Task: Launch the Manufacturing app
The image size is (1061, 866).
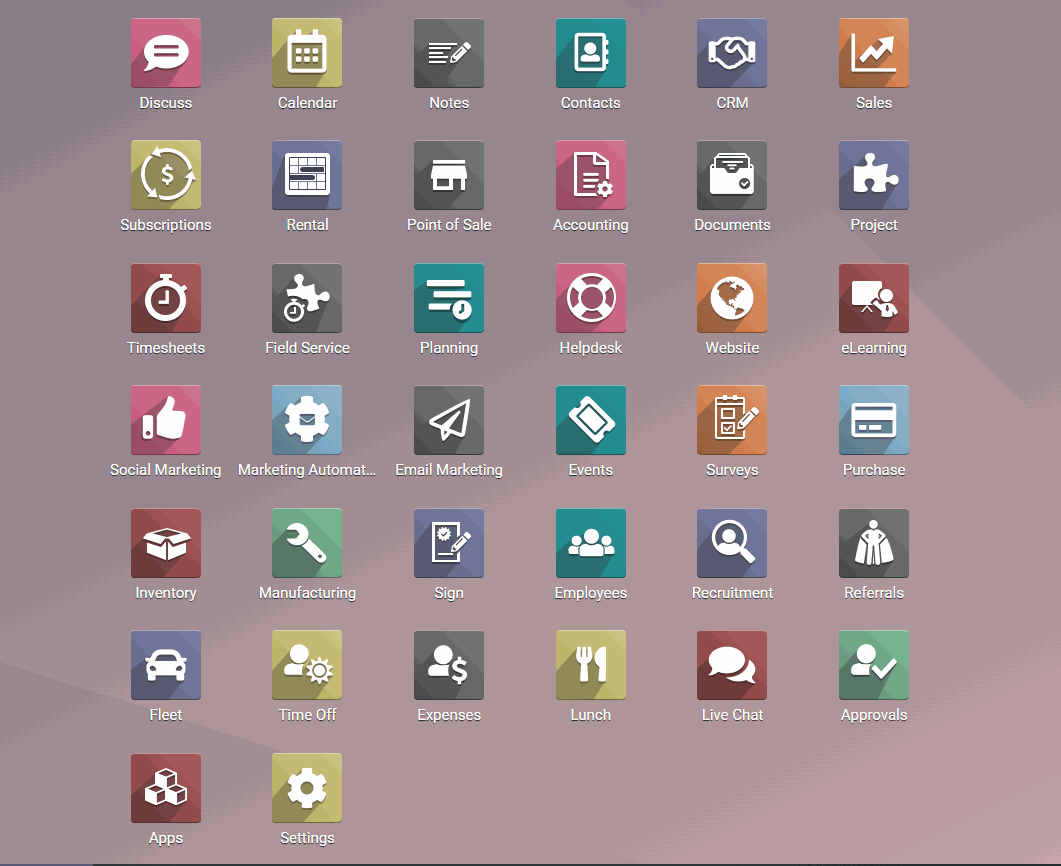Action: 307,543
